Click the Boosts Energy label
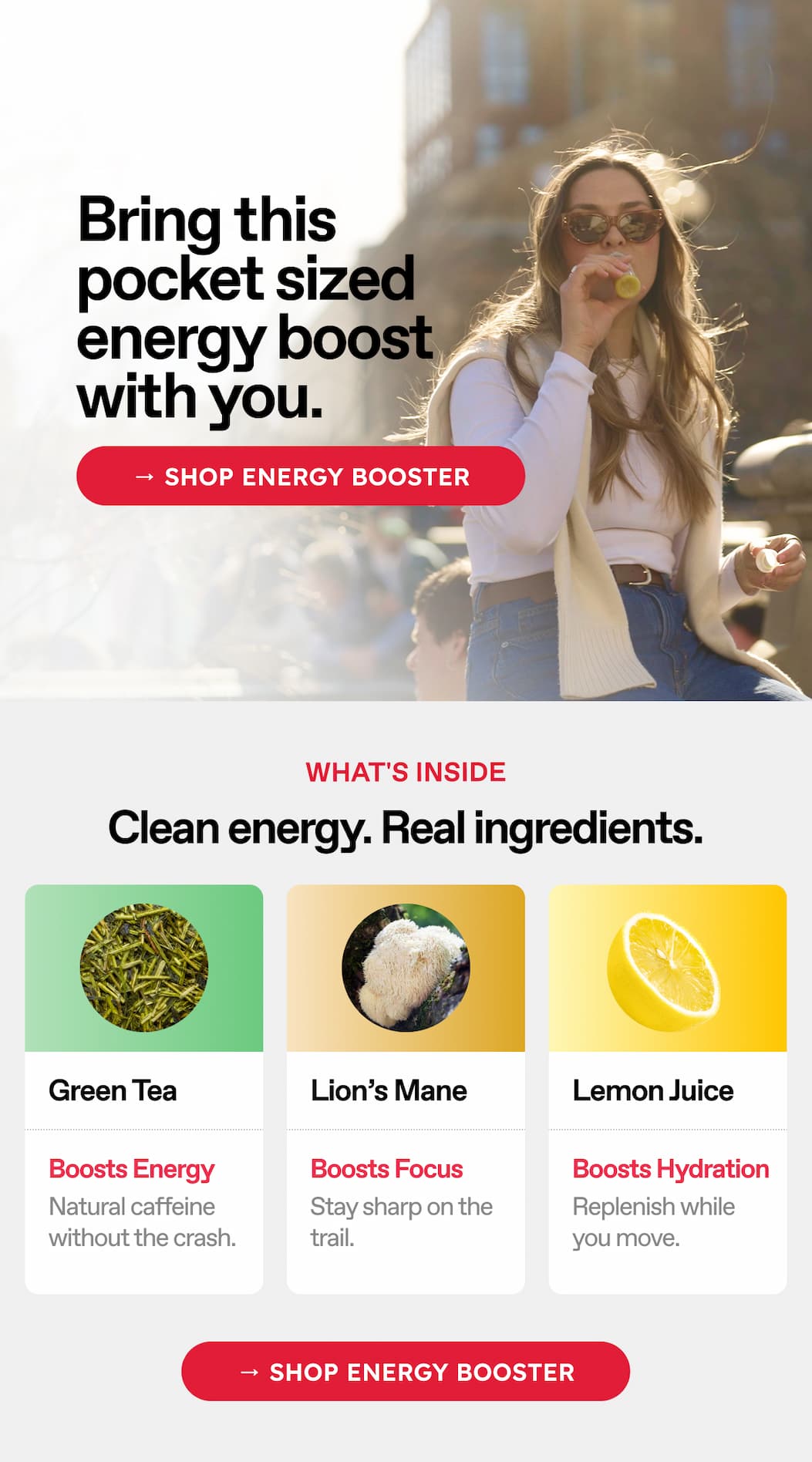The height and width of the screenshot is (1462, 812). click(x=131, y=1169)
